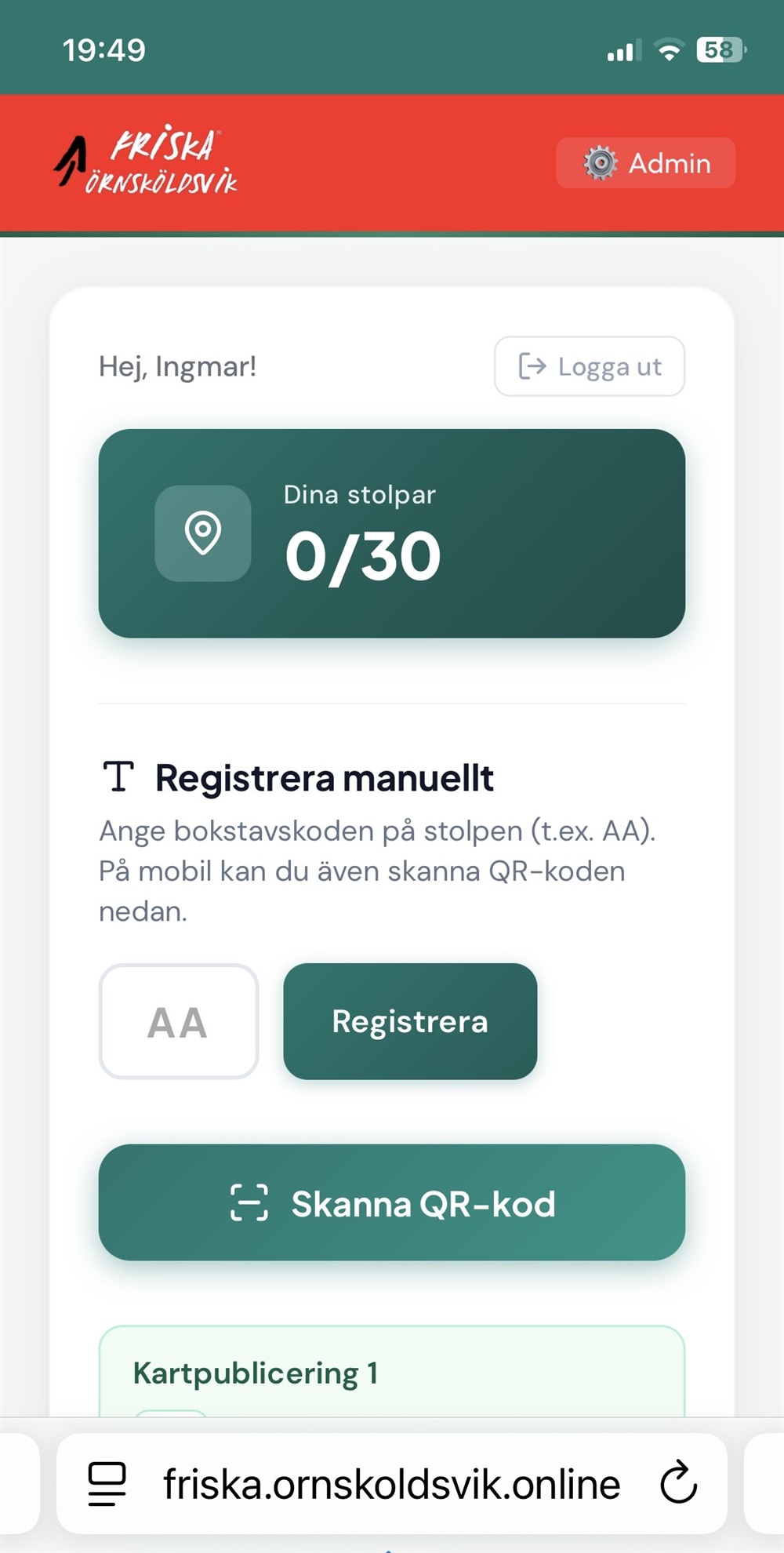Image resolution: width=784 pixels, height=1553 pixels.
Task: Start Skanna QR-kod scanner
Action: [392, 1202]
